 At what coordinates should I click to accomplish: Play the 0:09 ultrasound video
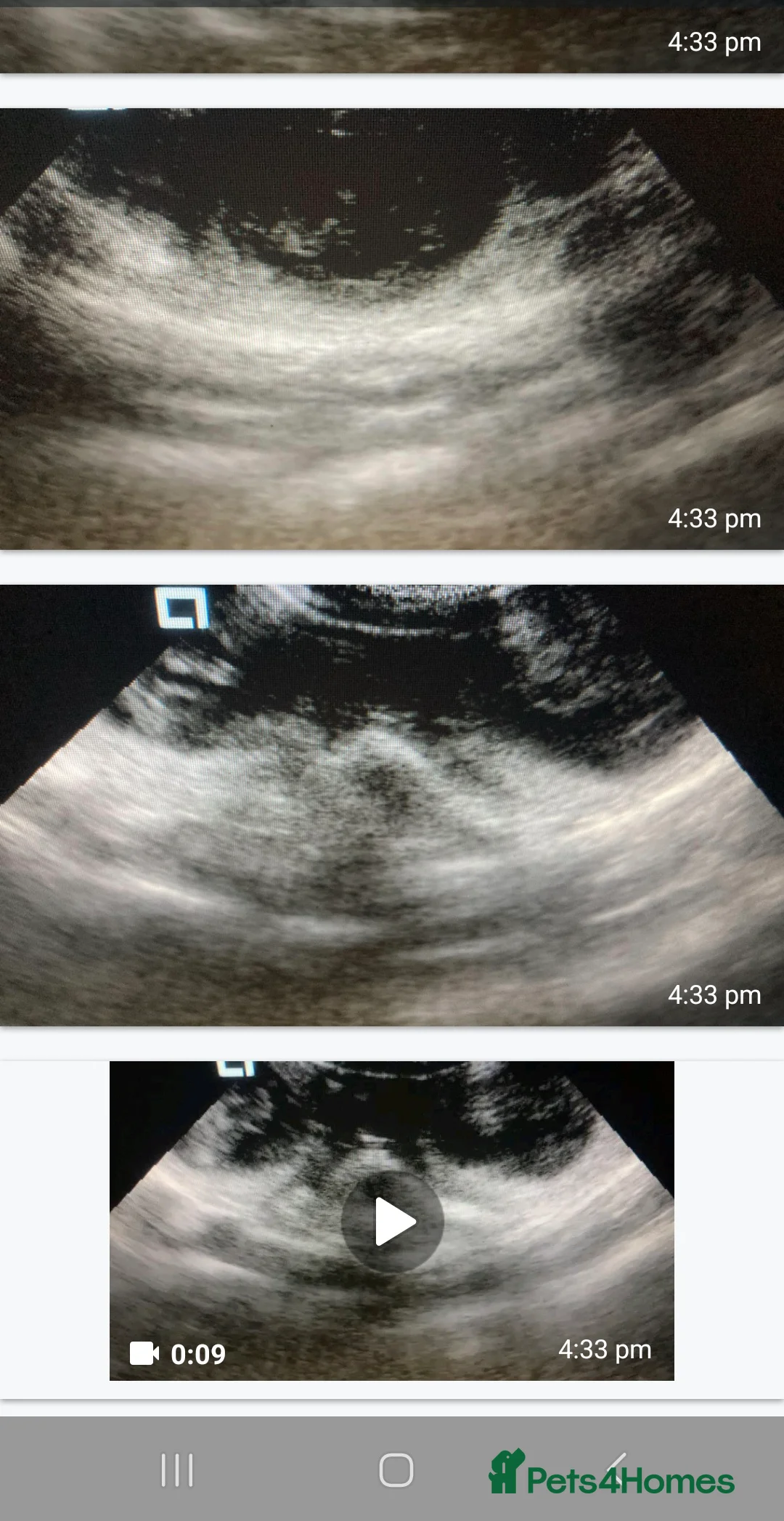392,1222
